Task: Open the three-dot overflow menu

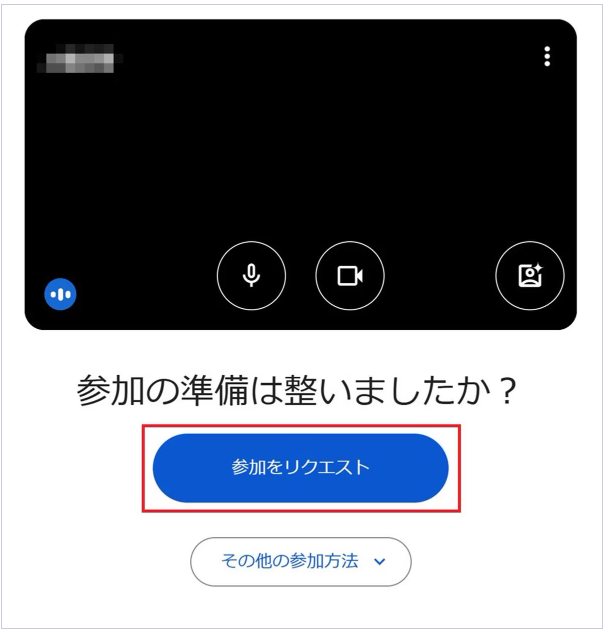Action: 547,57
